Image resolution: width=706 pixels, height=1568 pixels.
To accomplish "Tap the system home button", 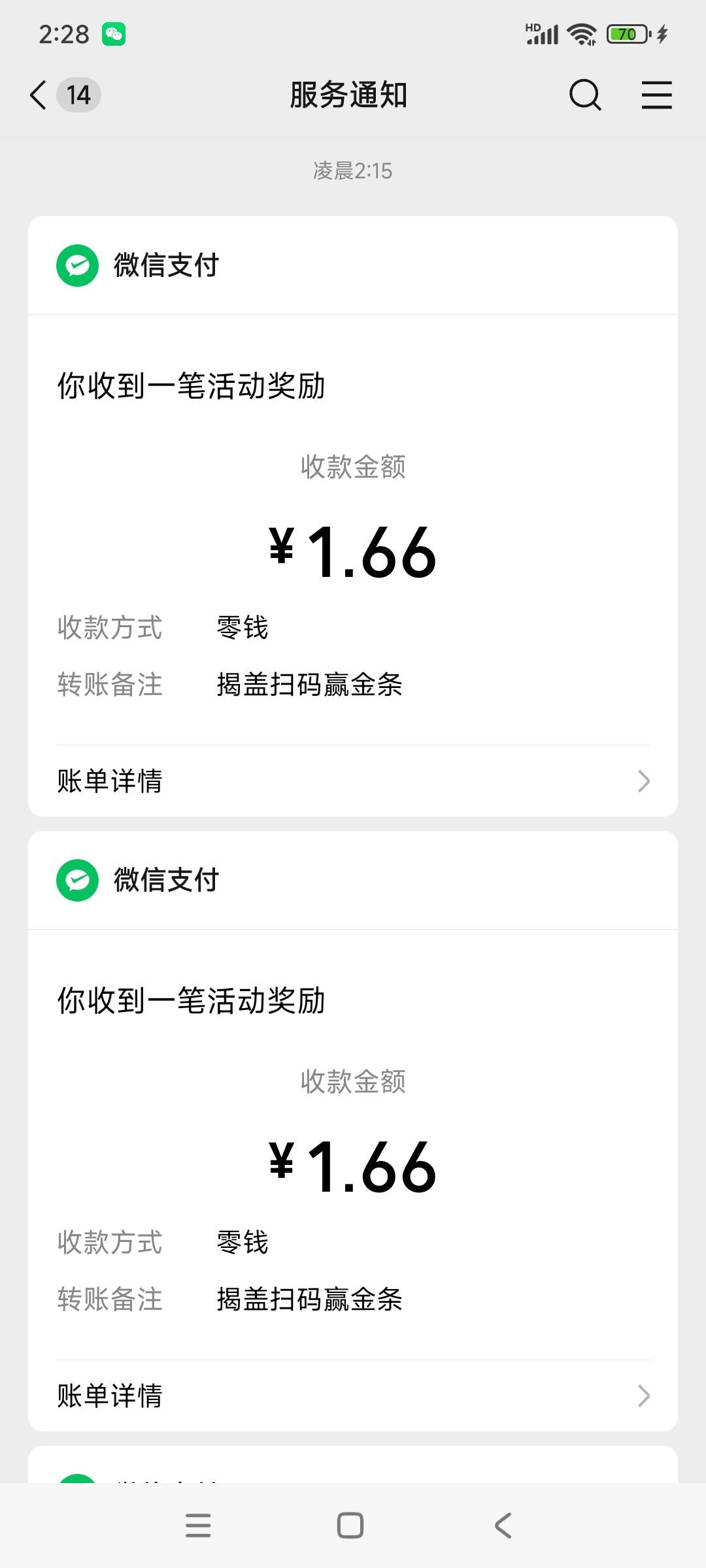I will click(350, 1526).
